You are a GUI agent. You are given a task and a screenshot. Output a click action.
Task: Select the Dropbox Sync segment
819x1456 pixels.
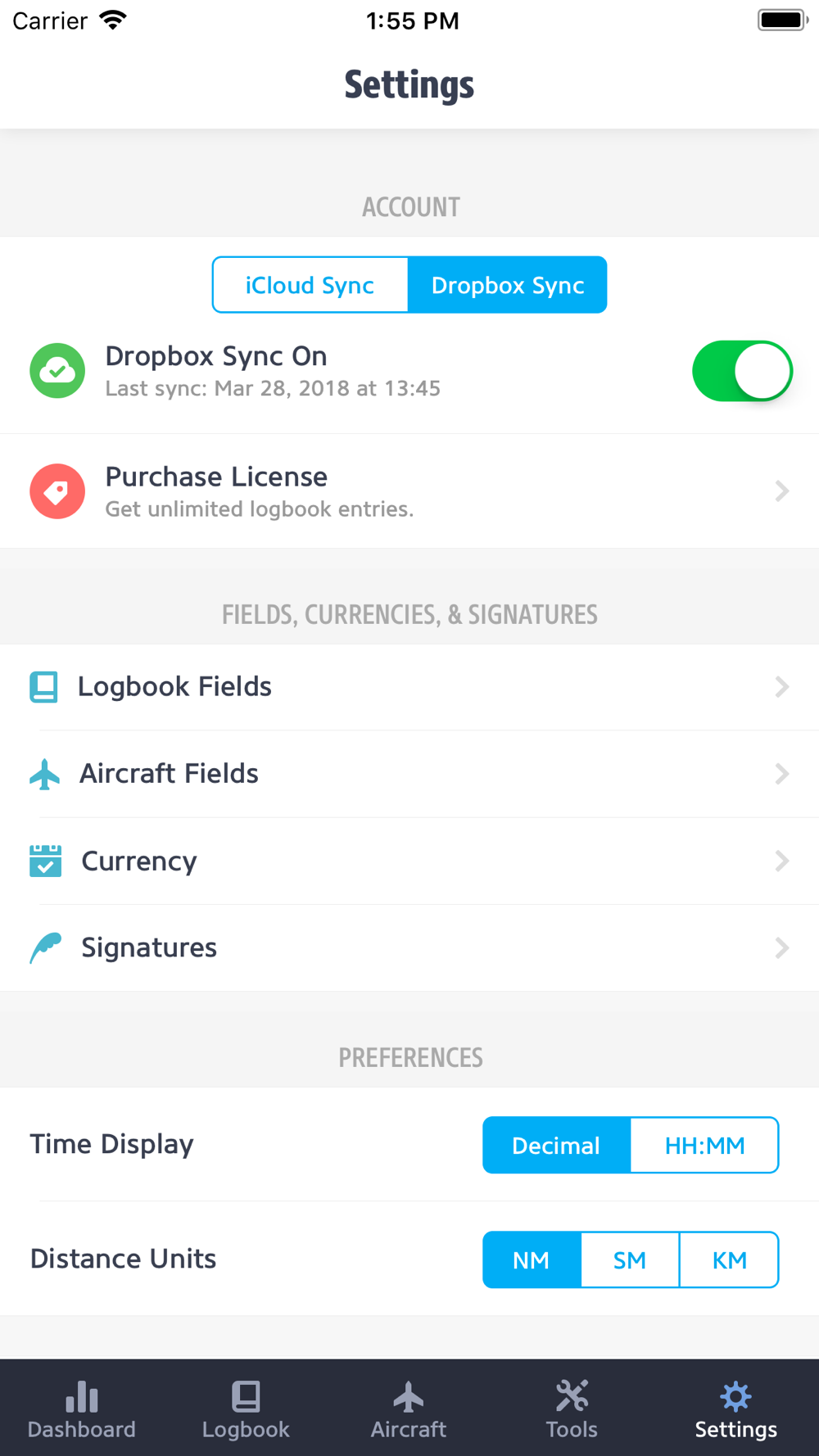coord(508,285)
